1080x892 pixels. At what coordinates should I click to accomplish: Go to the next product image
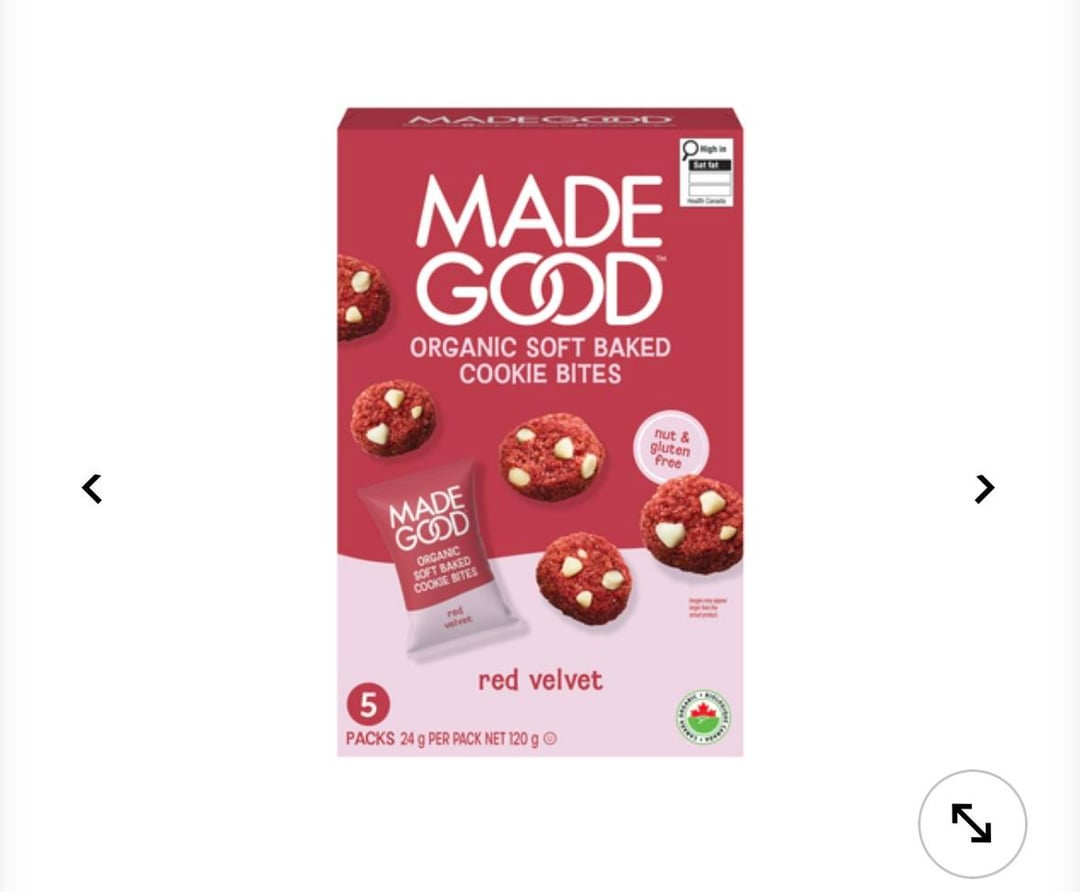[x=984, y=488]
